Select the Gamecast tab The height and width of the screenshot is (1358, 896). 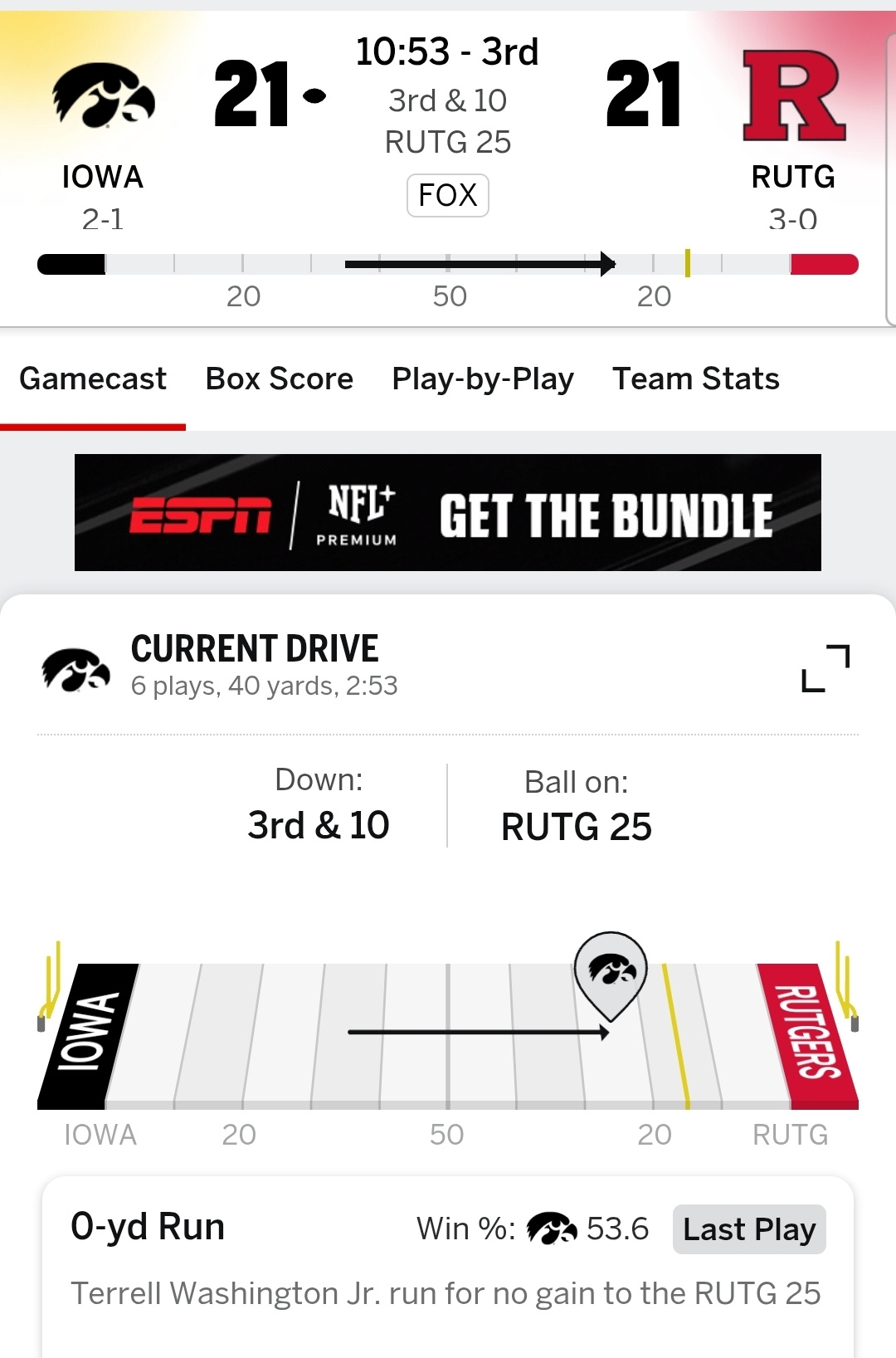[93, 379]
